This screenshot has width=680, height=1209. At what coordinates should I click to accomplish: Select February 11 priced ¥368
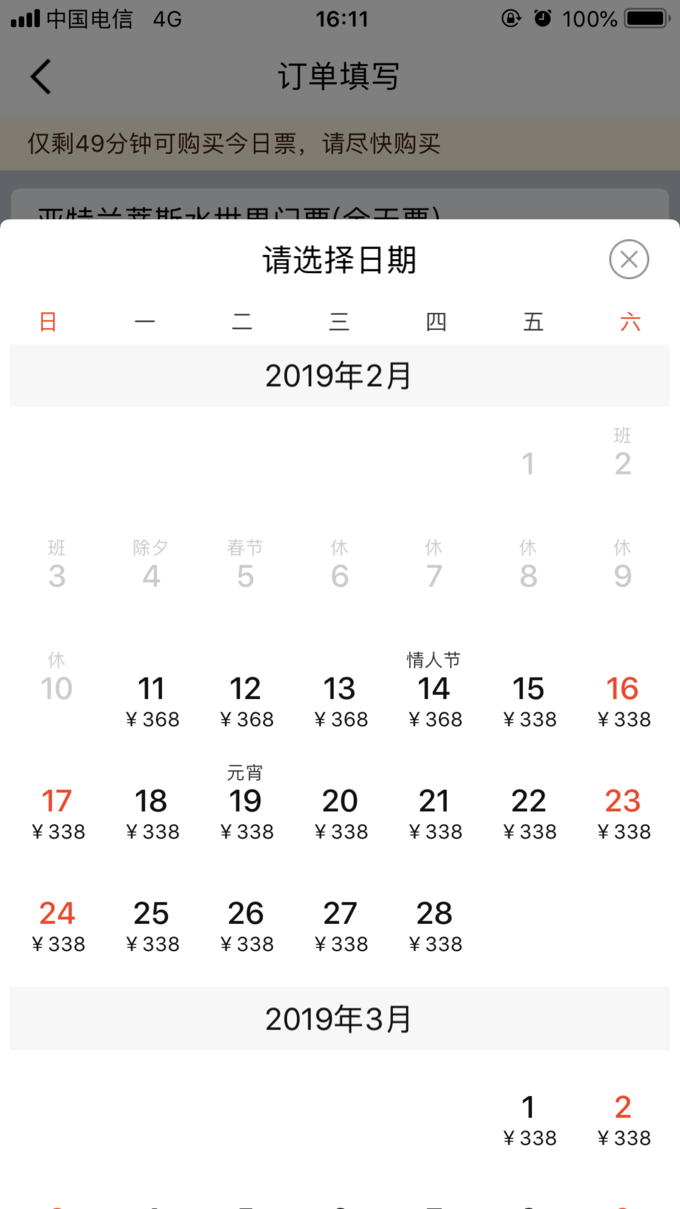coord(152,702)
